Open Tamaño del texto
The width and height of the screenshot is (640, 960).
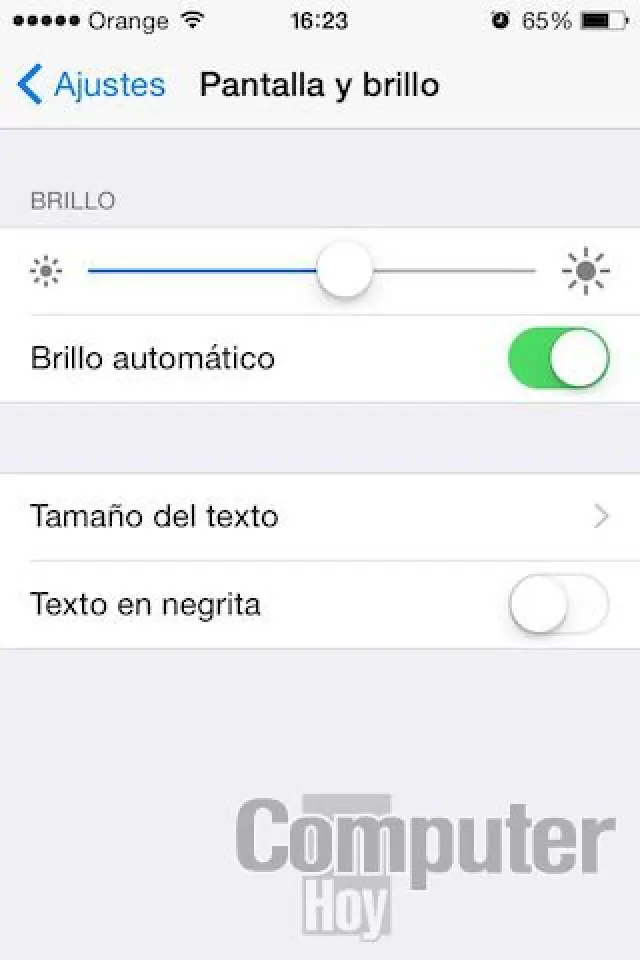pos(320,517)
